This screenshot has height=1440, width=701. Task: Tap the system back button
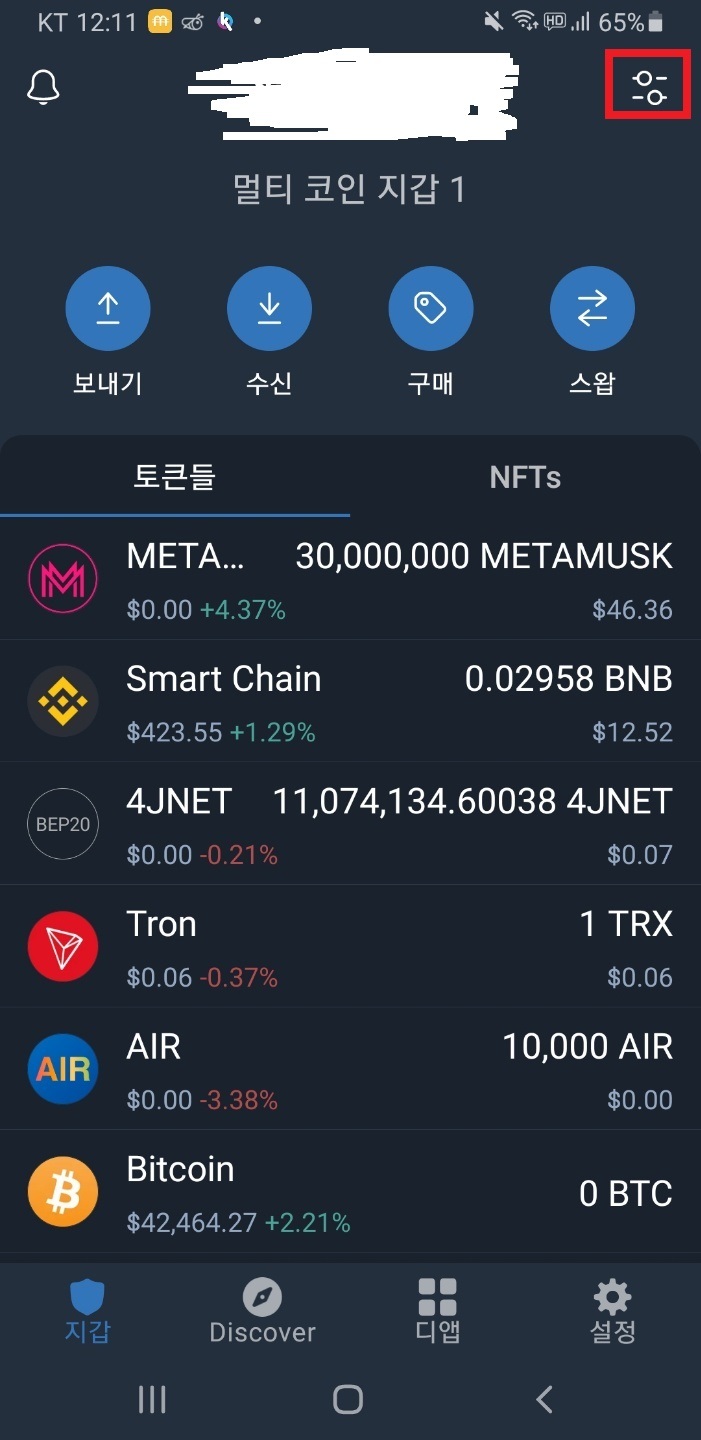tap(544, 1399)
